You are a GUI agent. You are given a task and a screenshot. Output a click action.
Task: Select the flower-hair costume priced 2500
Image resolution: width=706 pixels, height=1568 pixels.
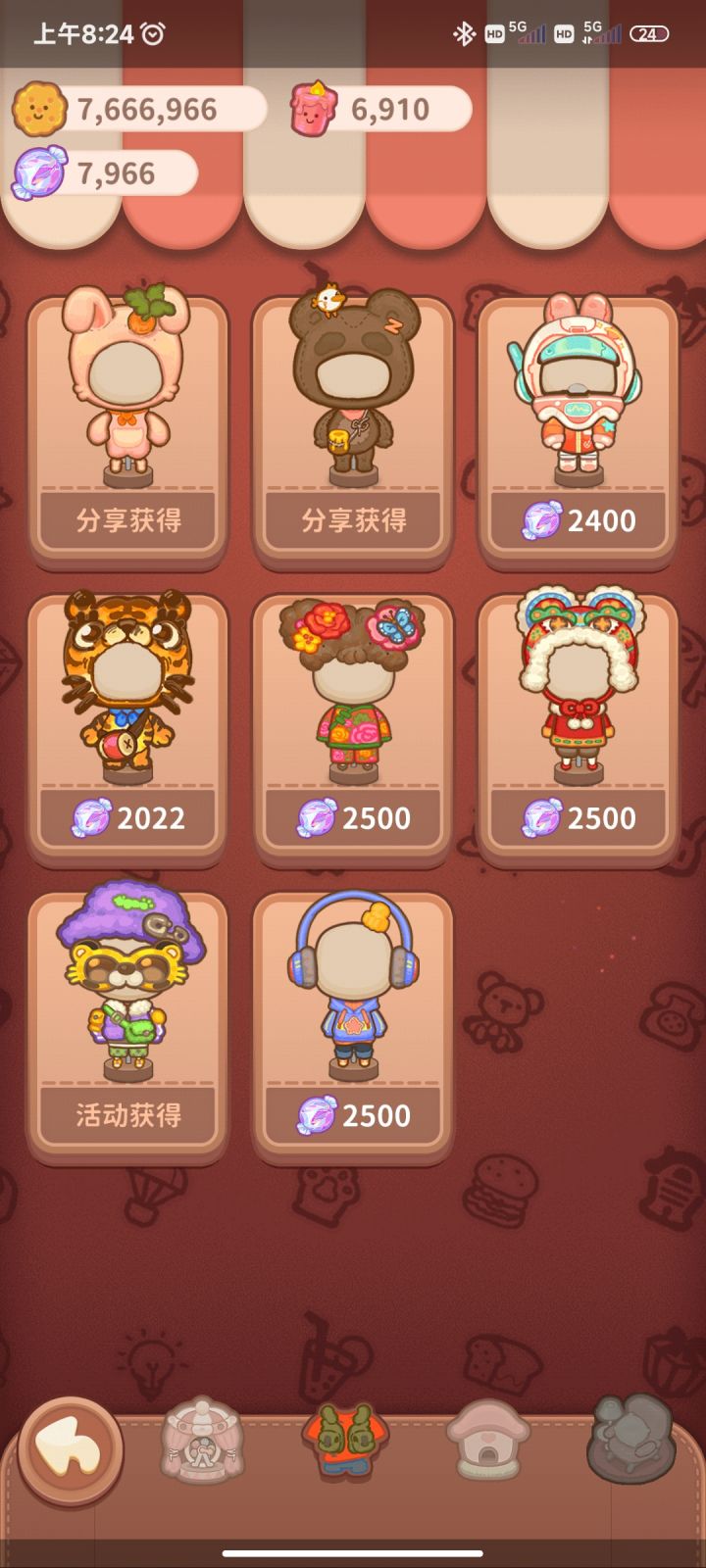point(353,817)
